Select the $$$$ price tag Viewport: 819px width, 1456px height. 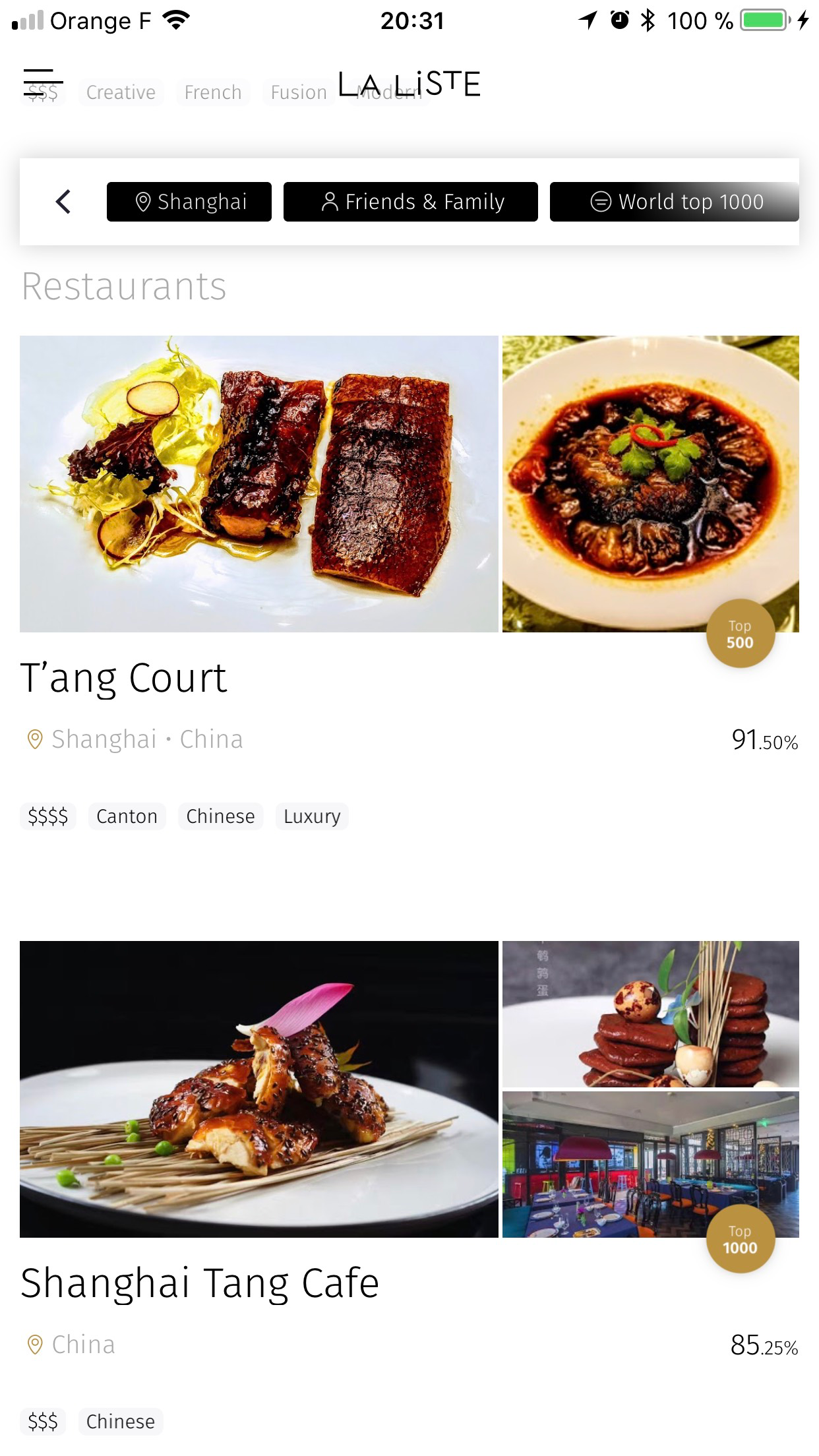pyautogui.click(x=47, y=816)
